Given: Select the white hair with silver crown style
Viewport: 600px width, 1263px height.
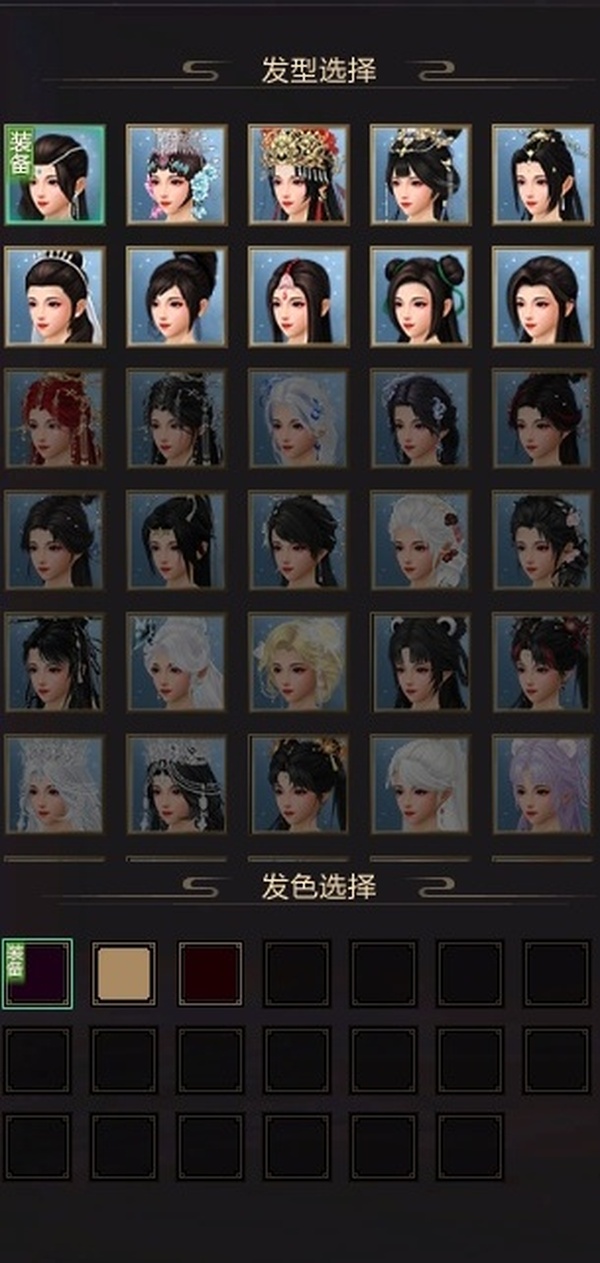Looking at the screenshot, I should [54, 786].
